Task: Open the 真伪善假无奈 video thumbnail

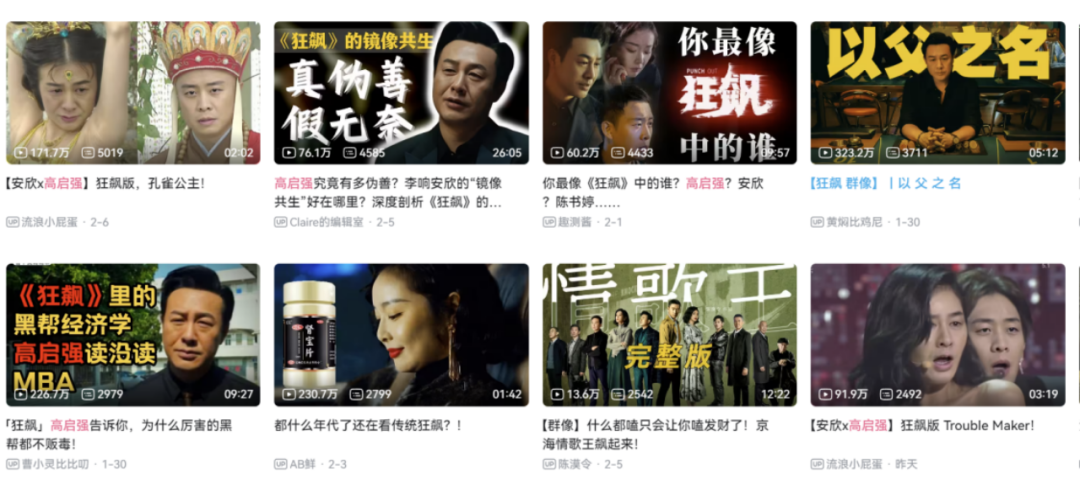Action: click(x=401, y=92)
